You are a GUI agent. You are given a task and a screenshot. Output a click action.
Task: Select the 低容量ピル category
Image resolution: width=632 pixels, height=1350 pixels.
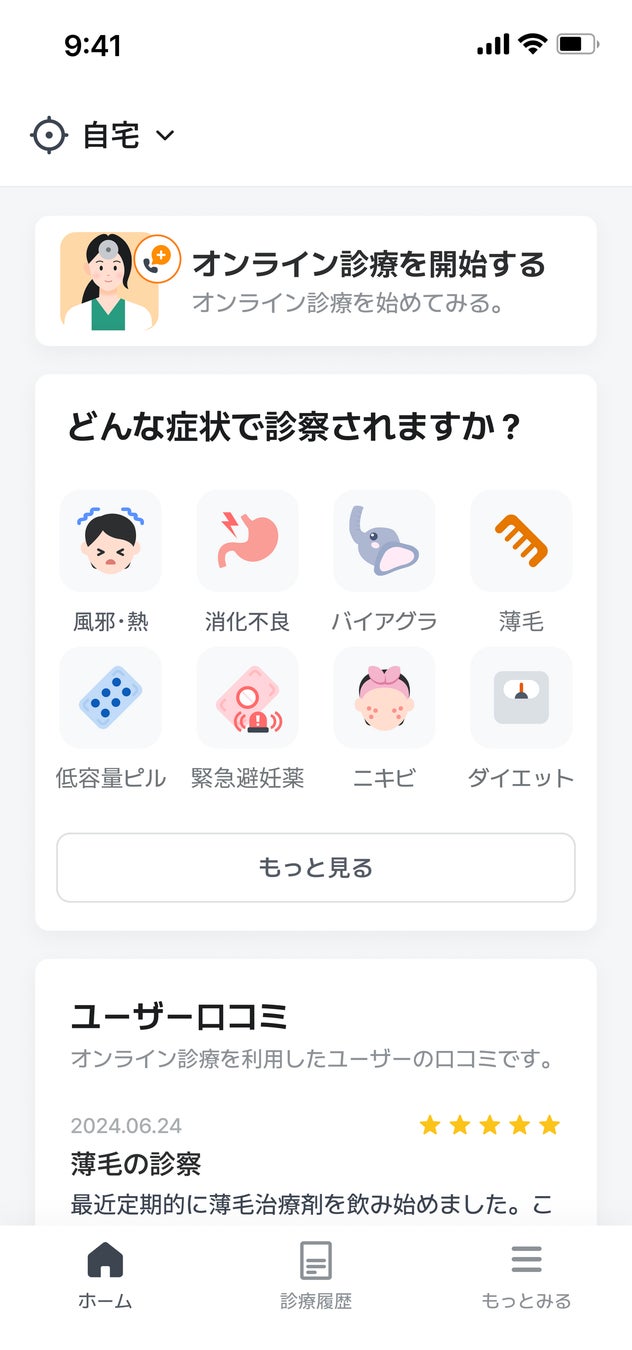click(x=110, y=717)
